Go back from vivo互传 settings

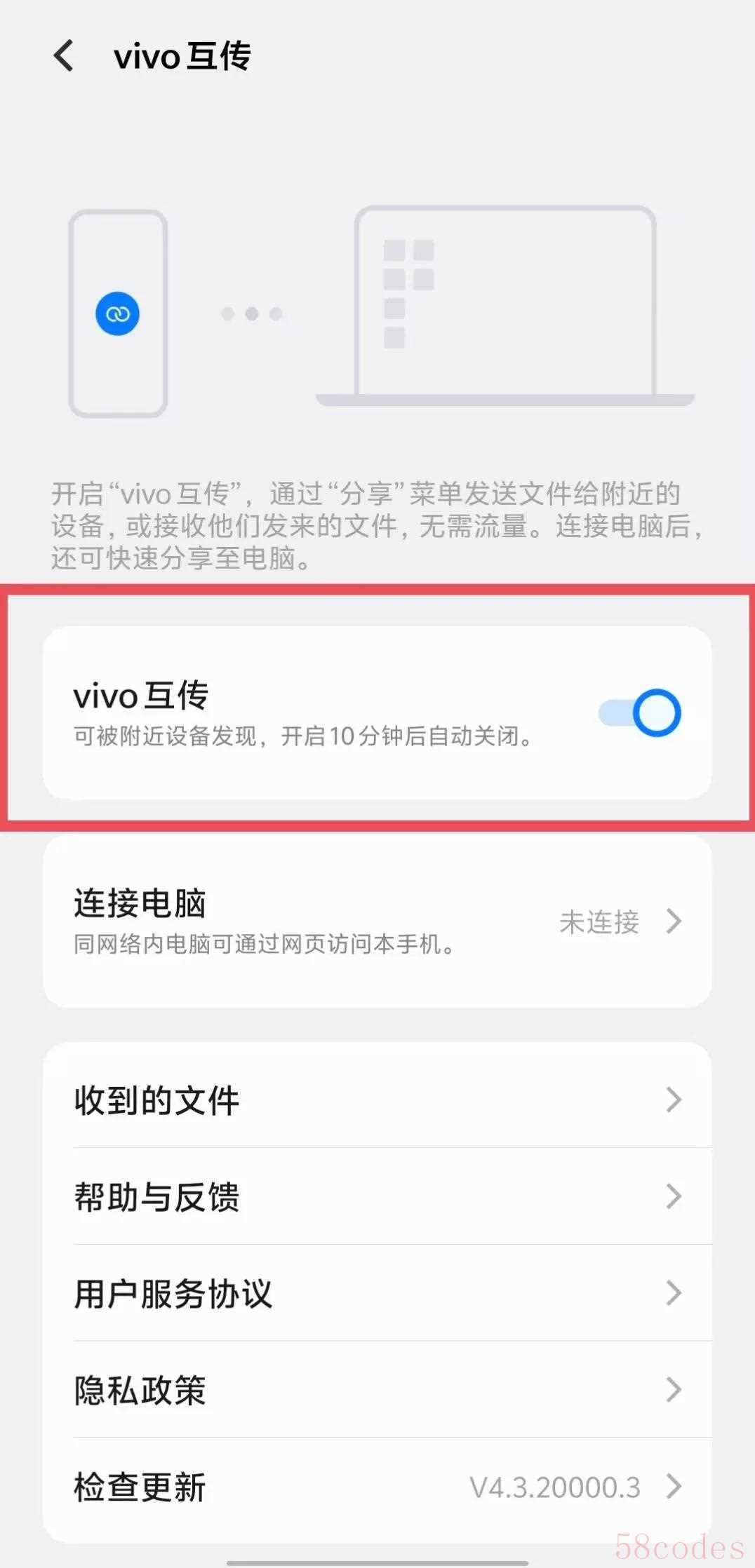pos(64,56)
